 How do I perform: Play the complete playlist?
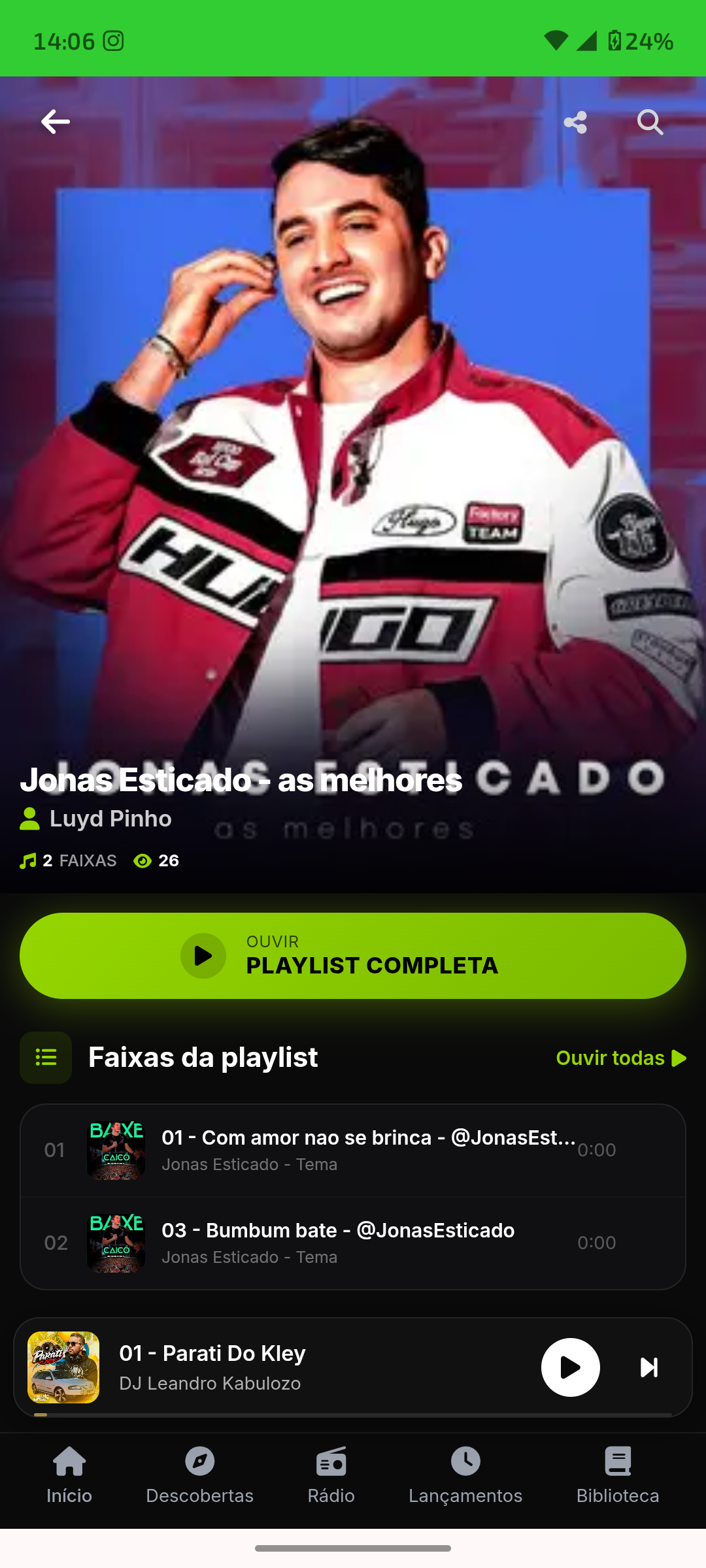point(353,956)
